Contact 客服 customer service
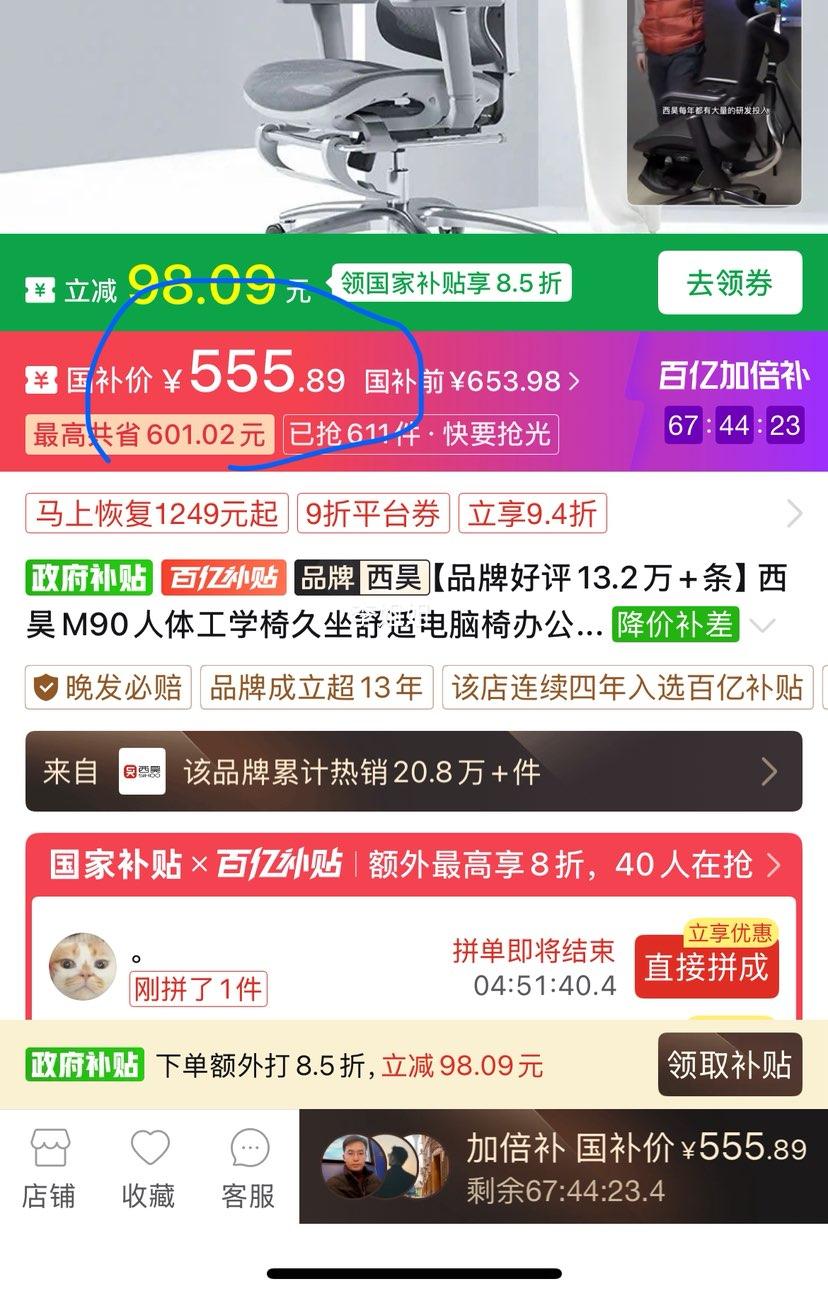 pos(249,1168)
